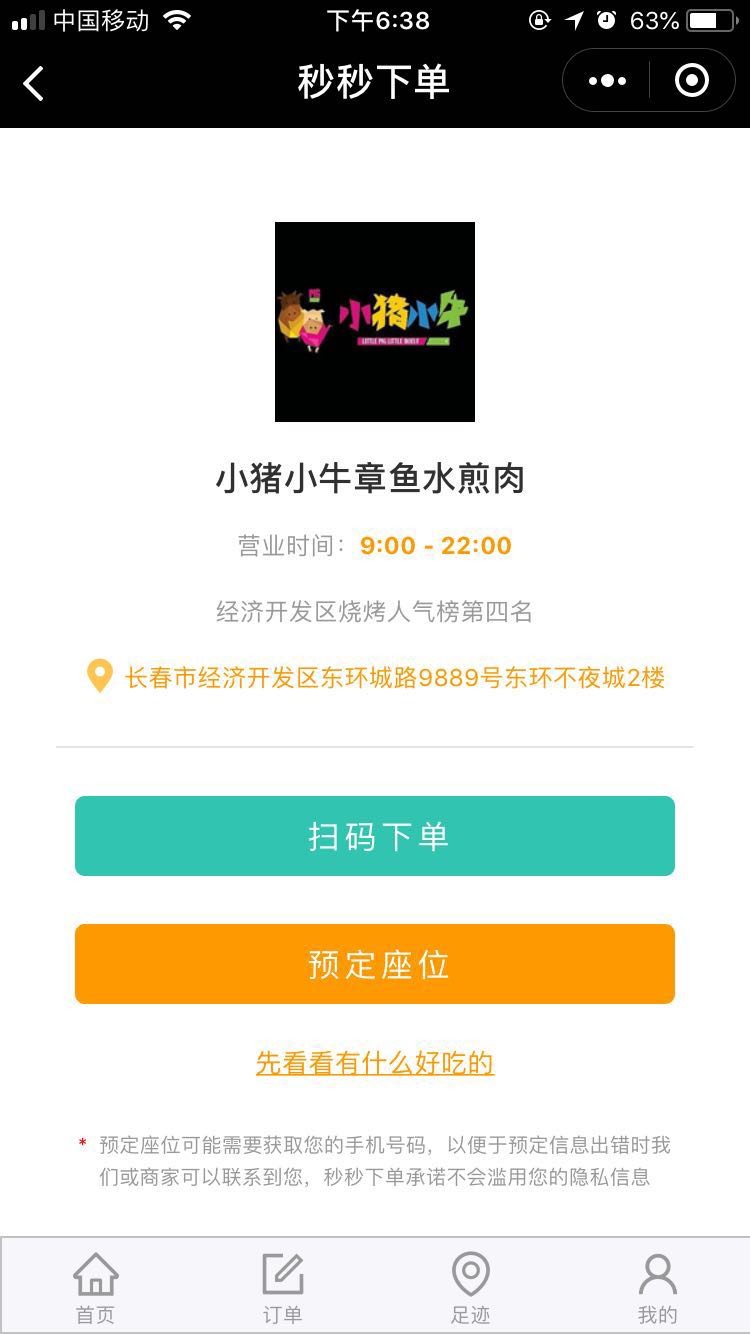This screenshot has height=1334, width=750.
Task: Switch to the 订单 tab
Action: [283, 1288]
